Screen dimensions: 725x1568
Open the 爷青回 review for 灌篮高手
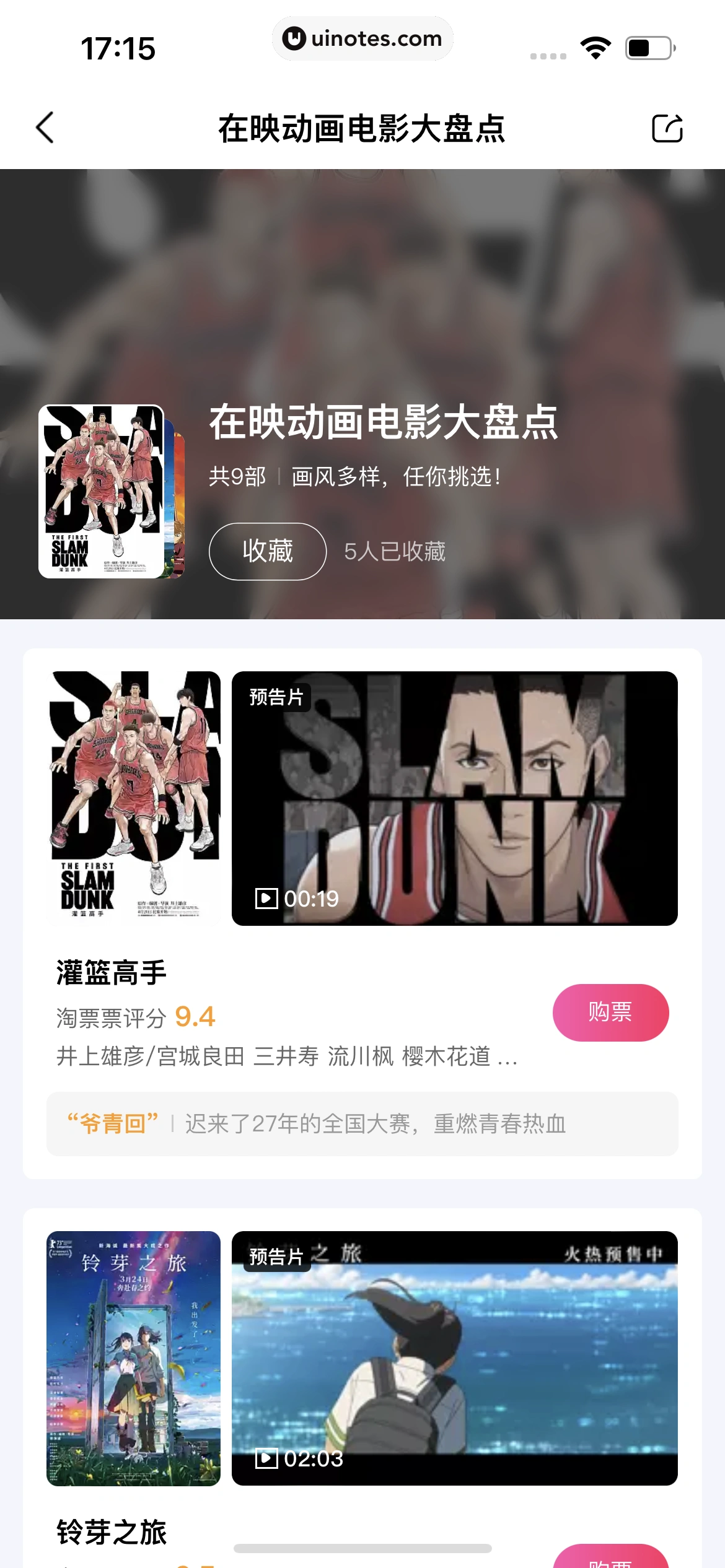362,1123
